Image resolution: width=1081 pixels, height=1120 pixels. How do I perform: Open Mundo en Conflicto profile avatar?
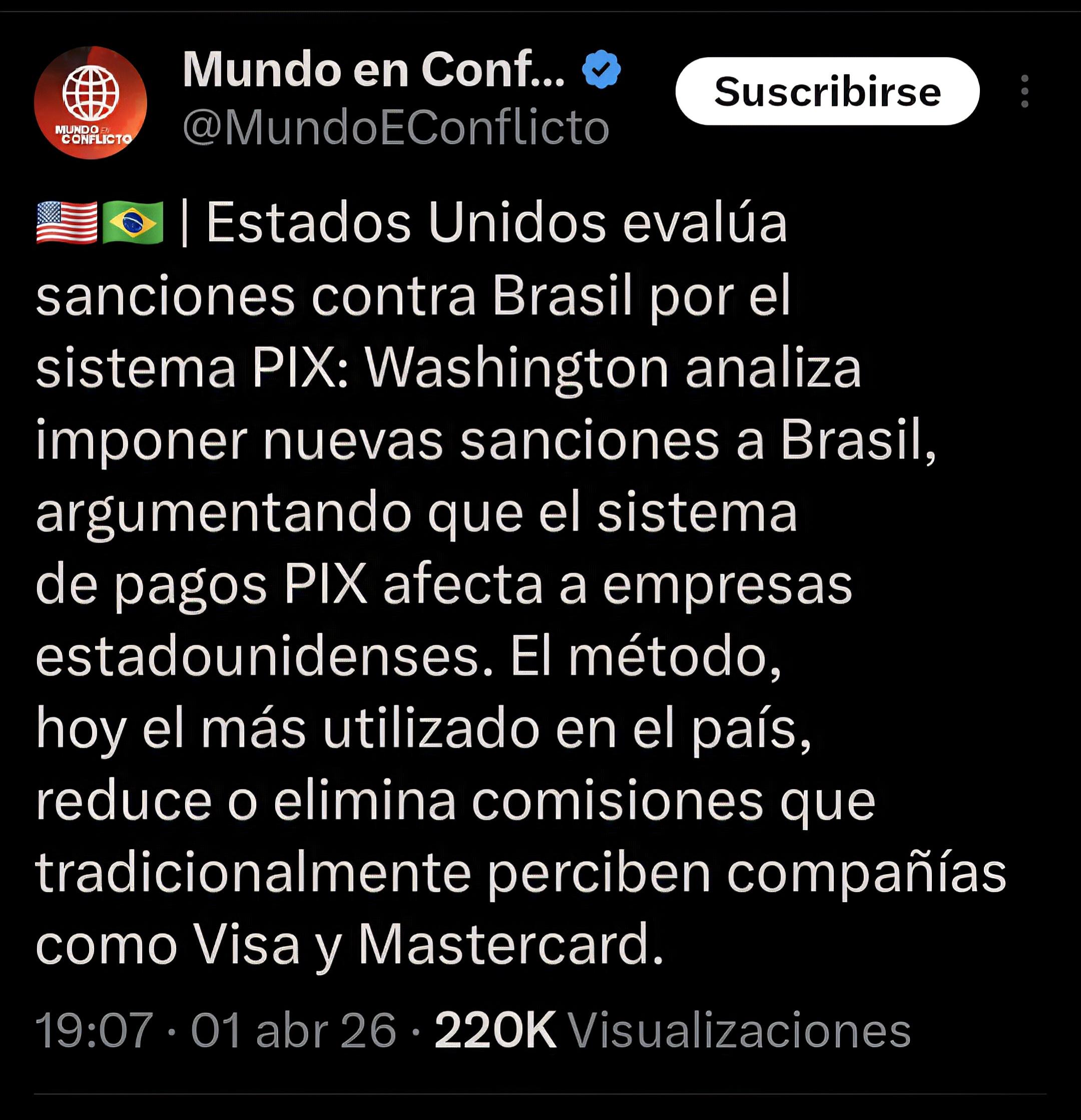click(90, 103)
